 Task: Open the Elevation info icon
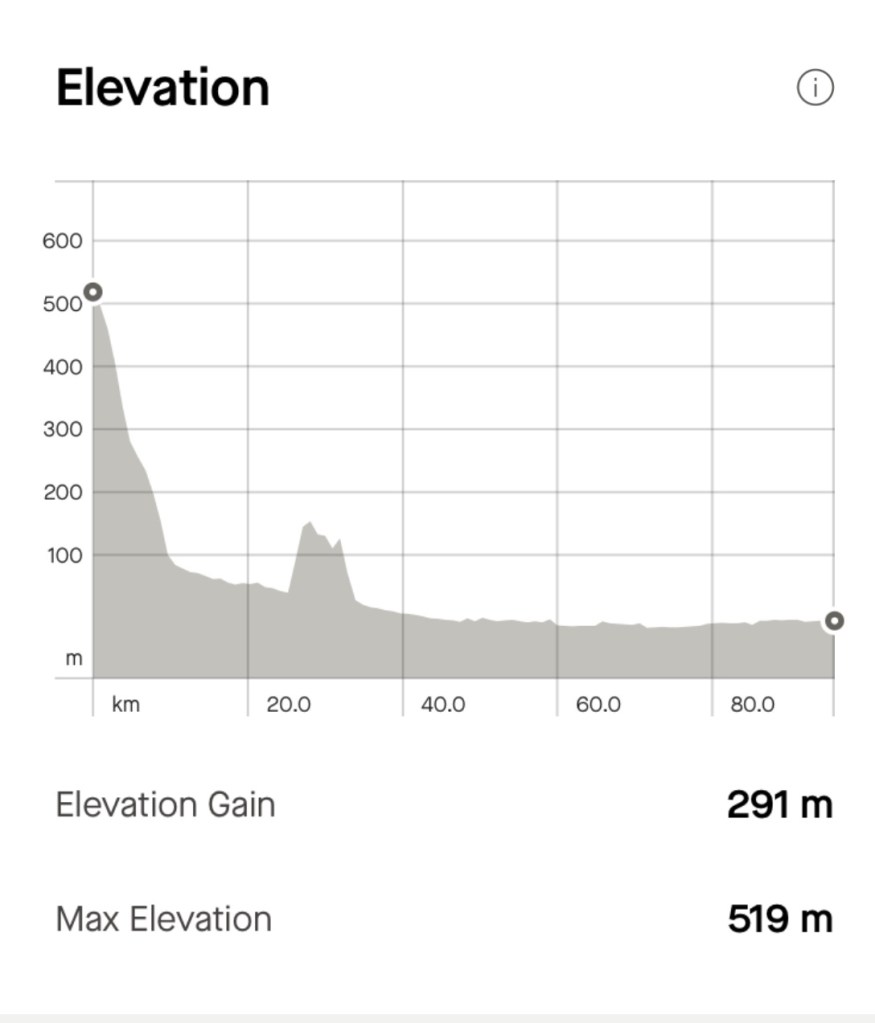(815, 88)
